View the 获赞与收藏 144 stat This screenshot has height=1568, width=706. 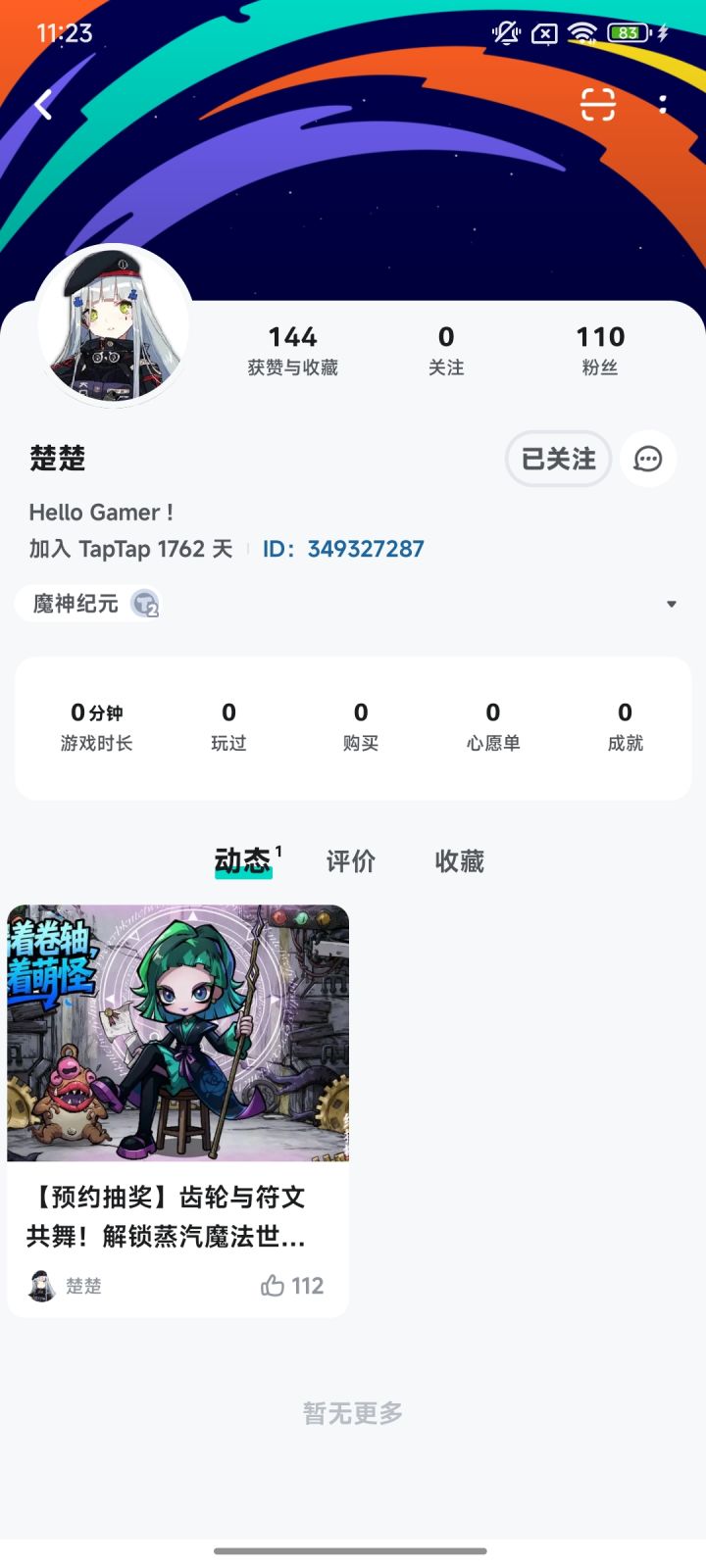pyautogui.click(x=294, y=350)
